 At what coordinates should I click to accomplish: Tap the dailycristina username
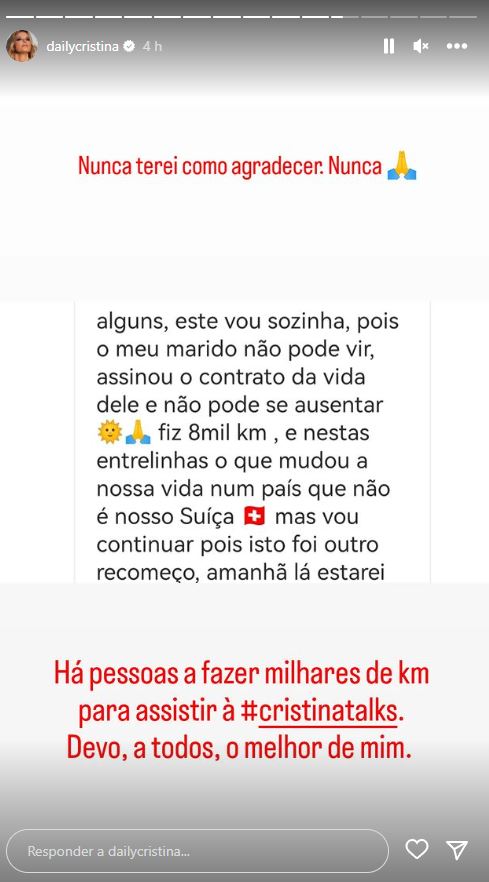pos(82,46)
